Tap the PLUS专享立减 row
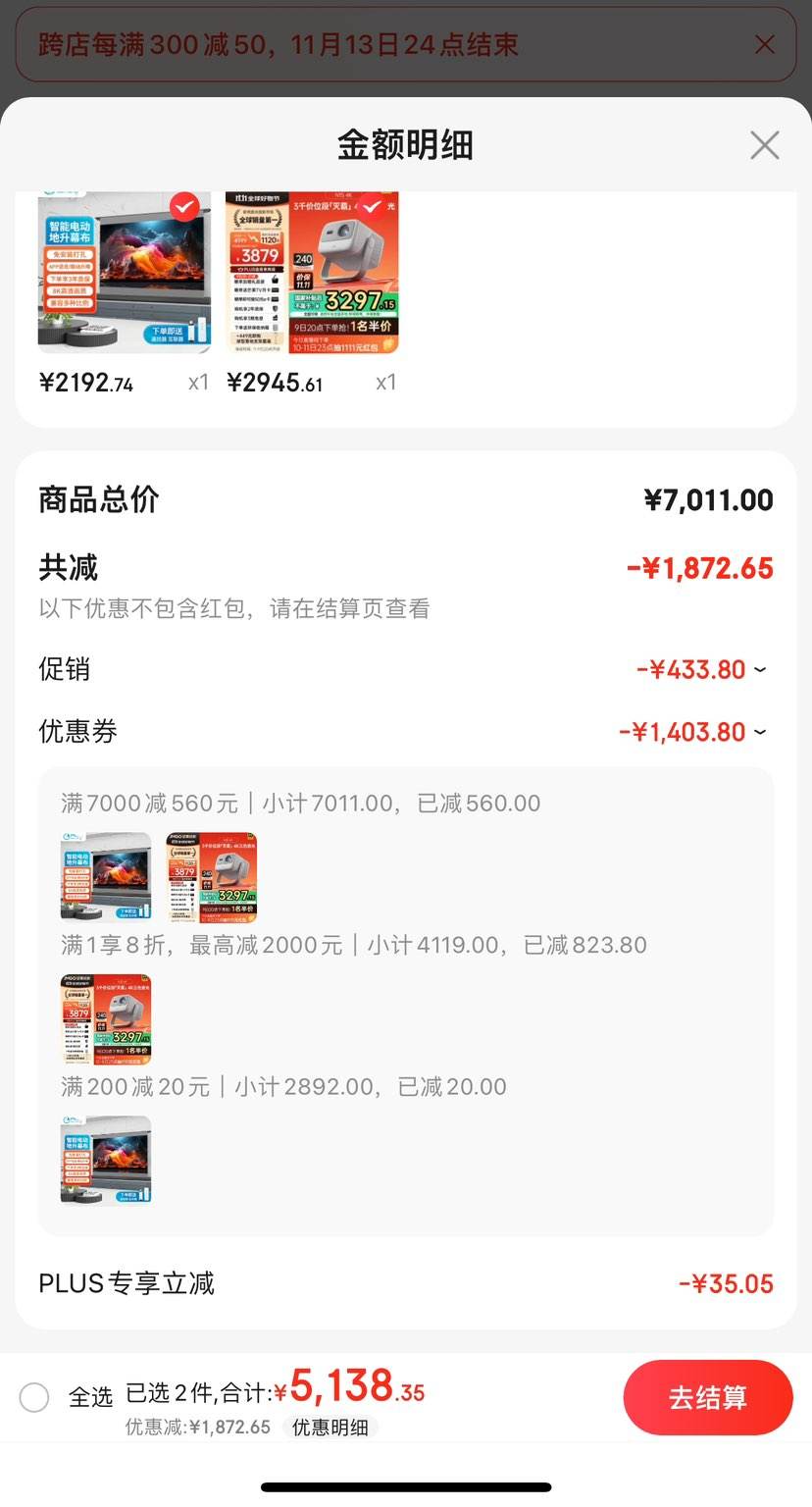This screenshot has width=812, height=1507. coord(127,1282)
